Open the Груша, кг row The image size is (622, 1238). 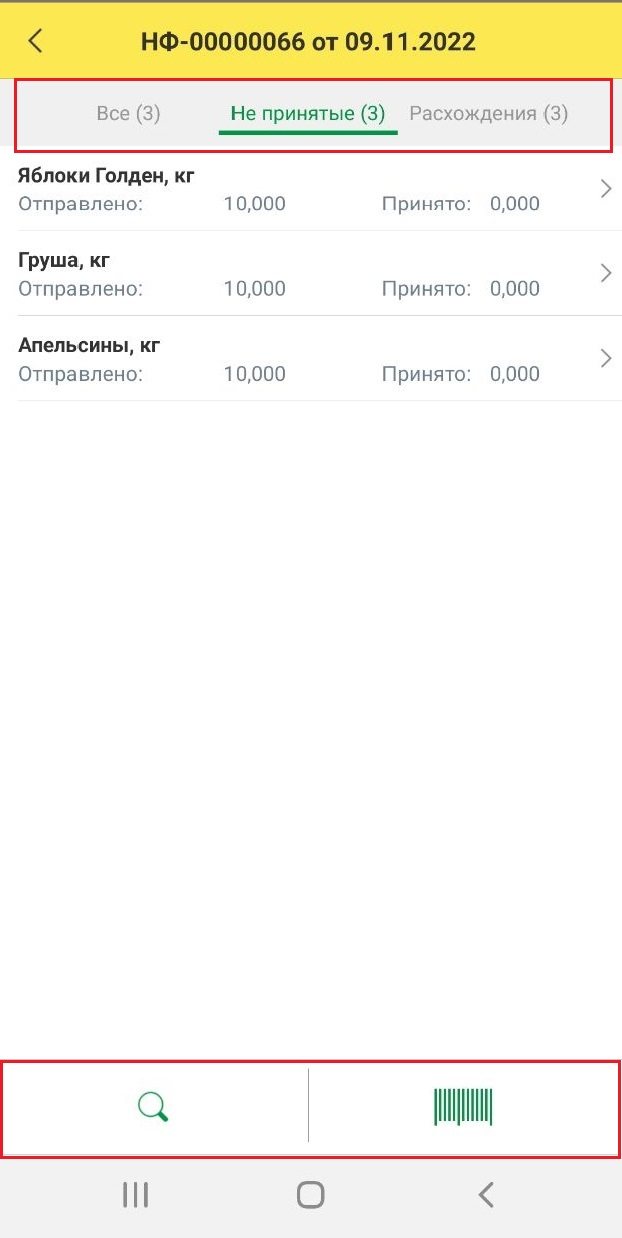point(311,274)
